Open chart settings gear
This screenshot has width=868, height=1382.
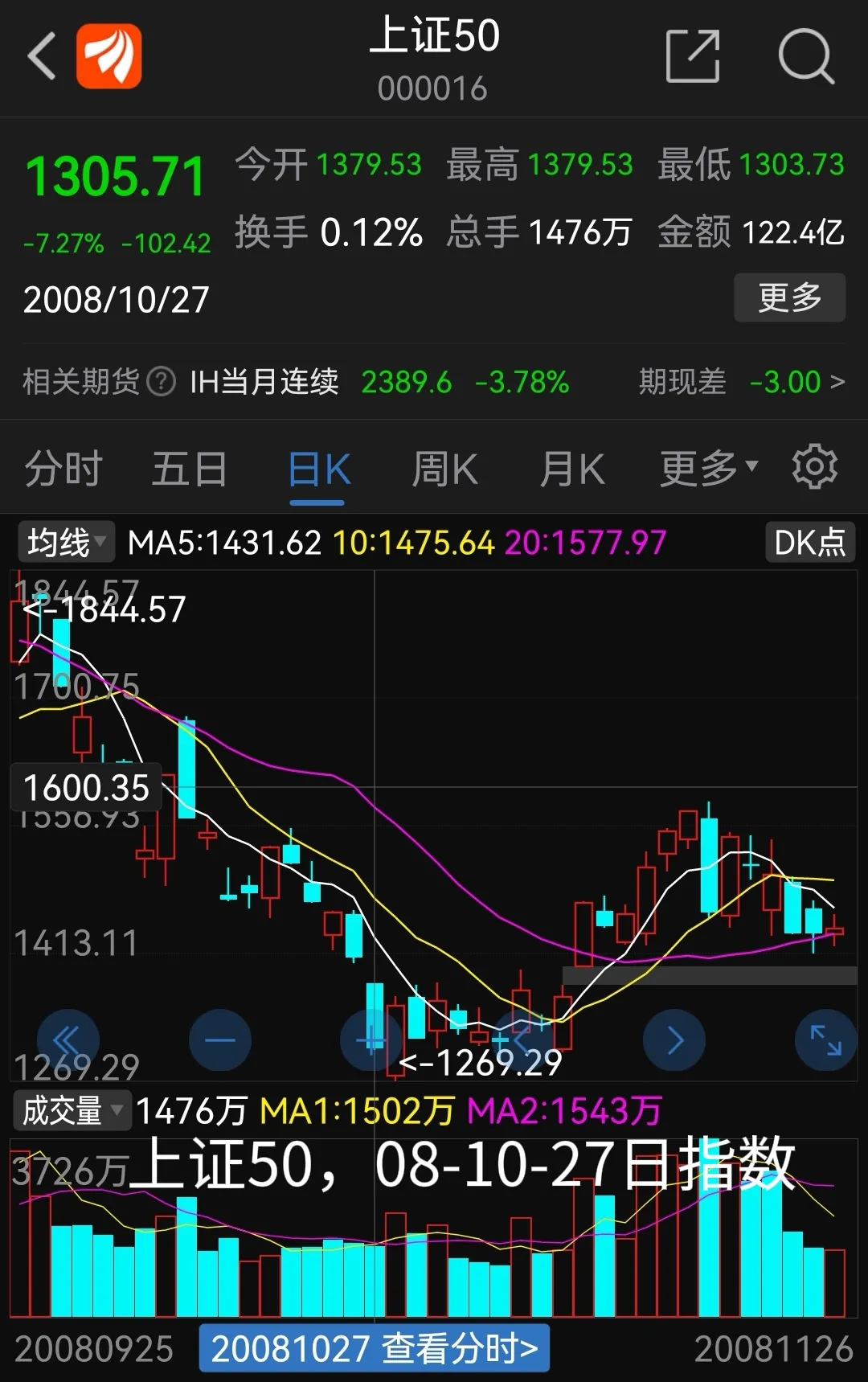point(814,466)
